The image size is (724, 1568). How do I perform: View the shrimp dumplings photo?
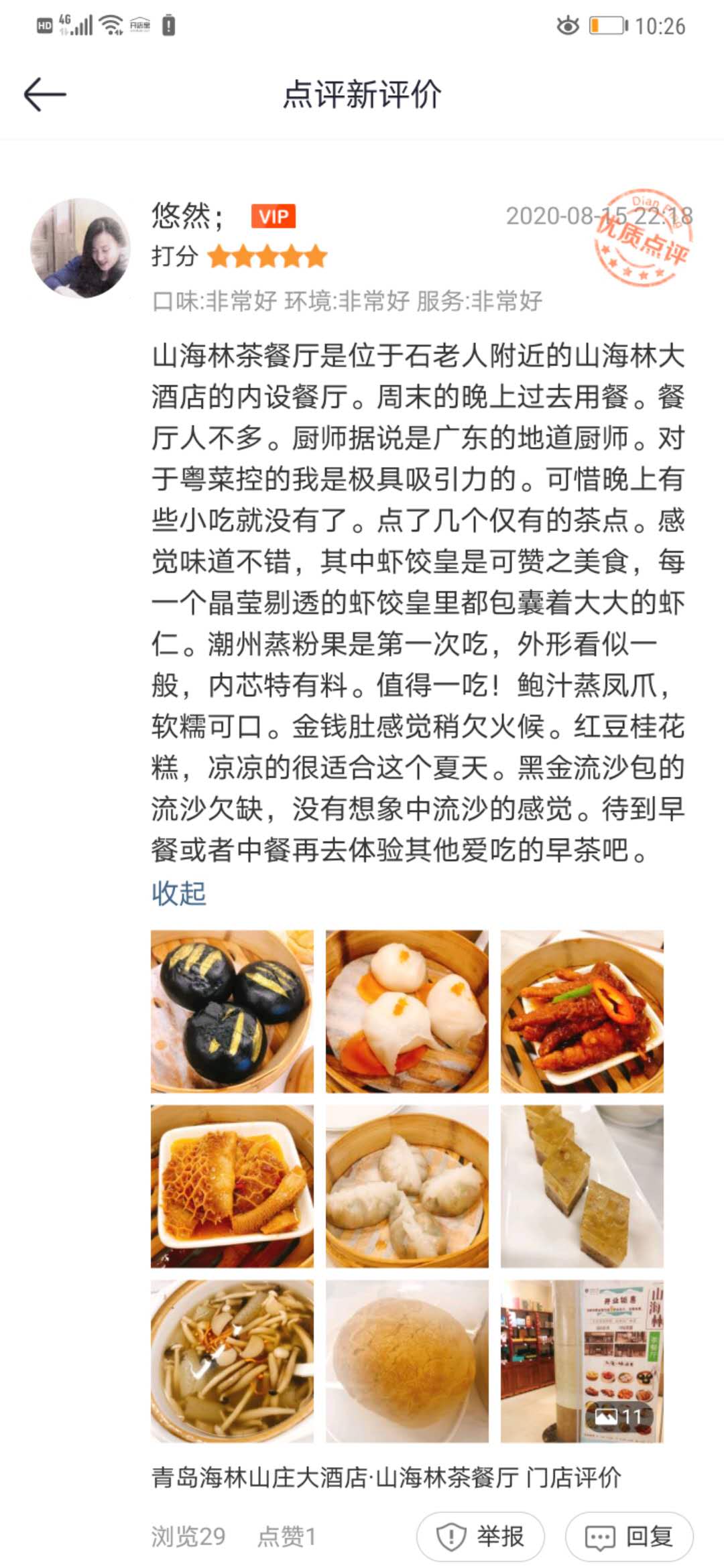pos(407,1011)
